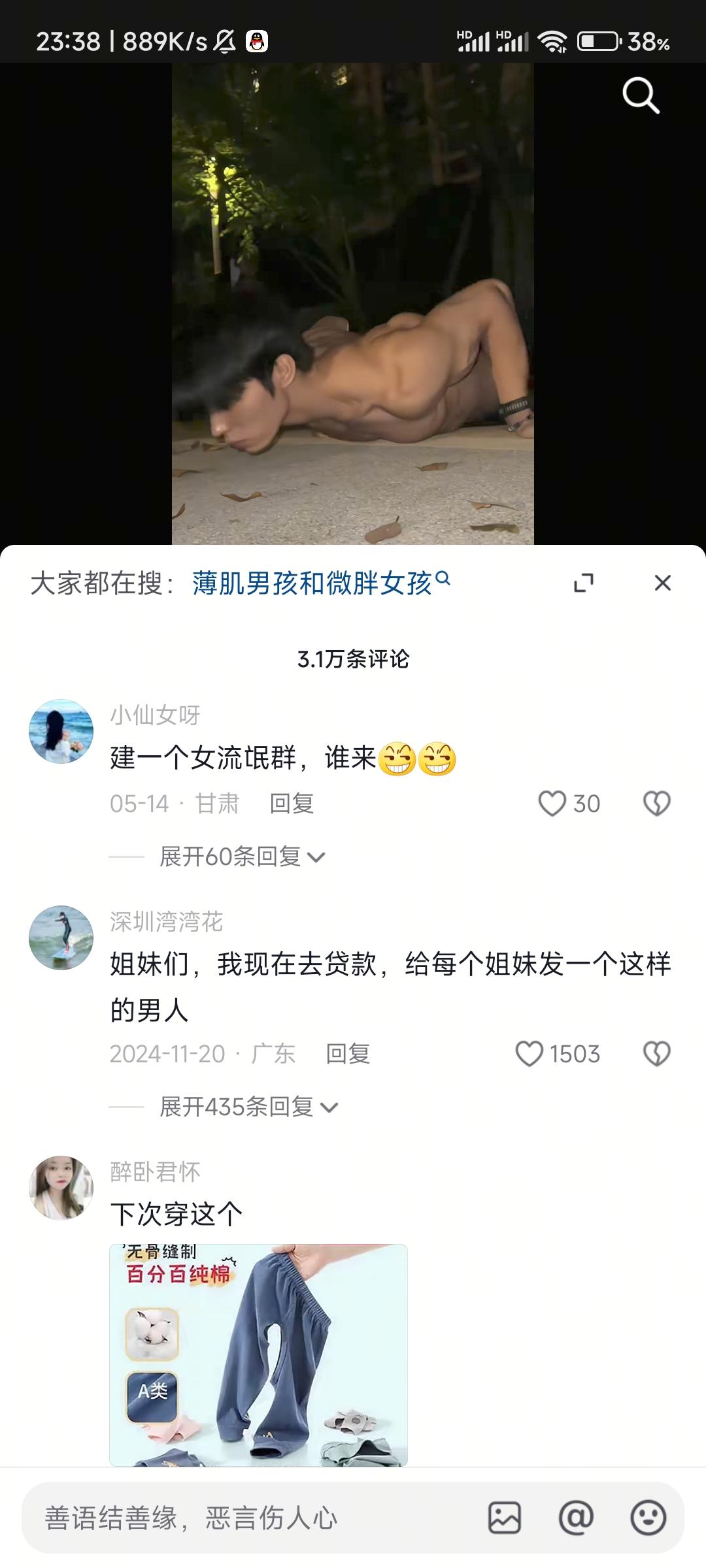This screenshot has width=706, height=1568.
Task: Dislike 小仙女呀's comment
Action: pos(657,804)
